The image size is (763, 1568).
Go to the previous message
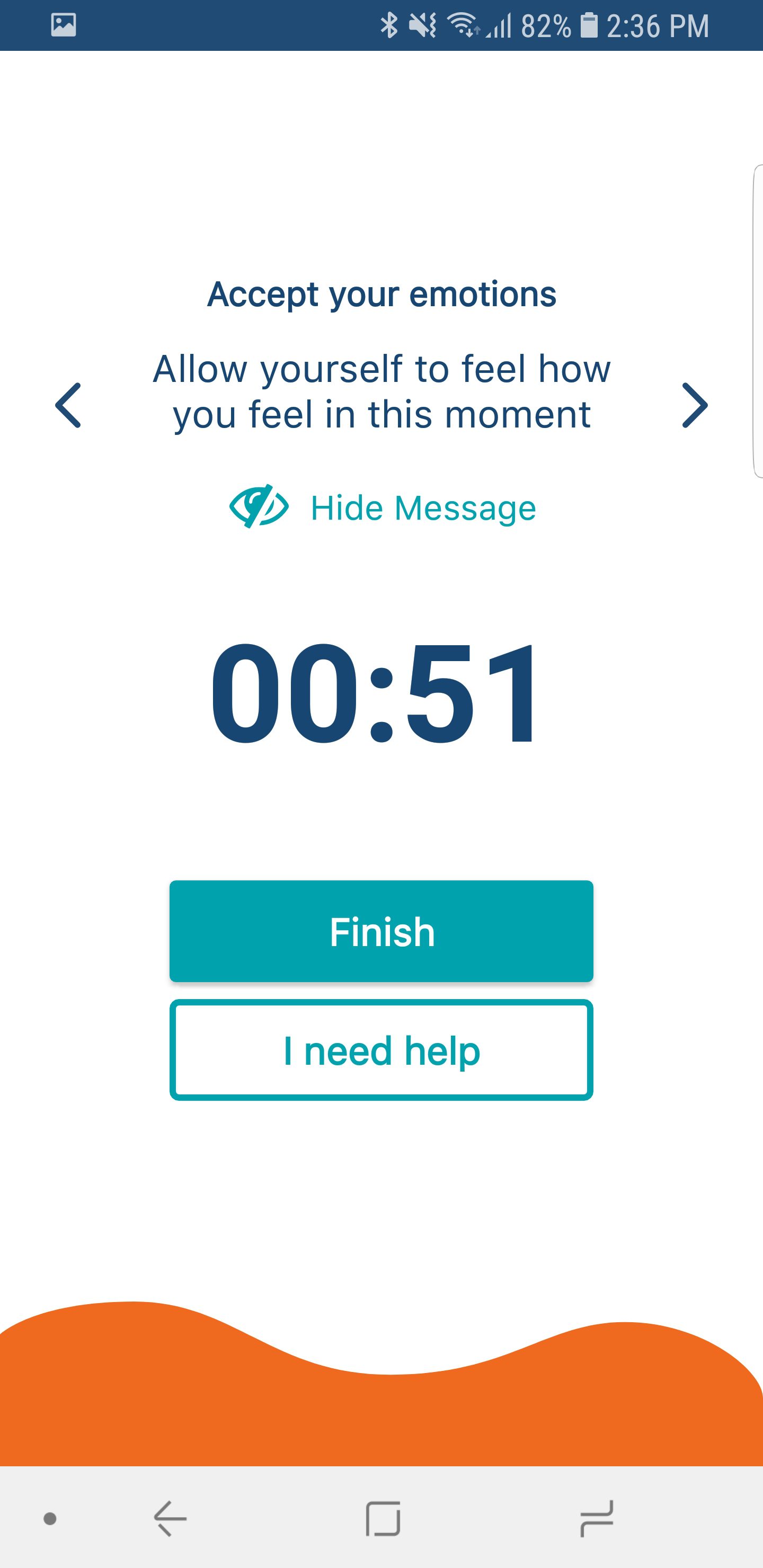[68, 405]
